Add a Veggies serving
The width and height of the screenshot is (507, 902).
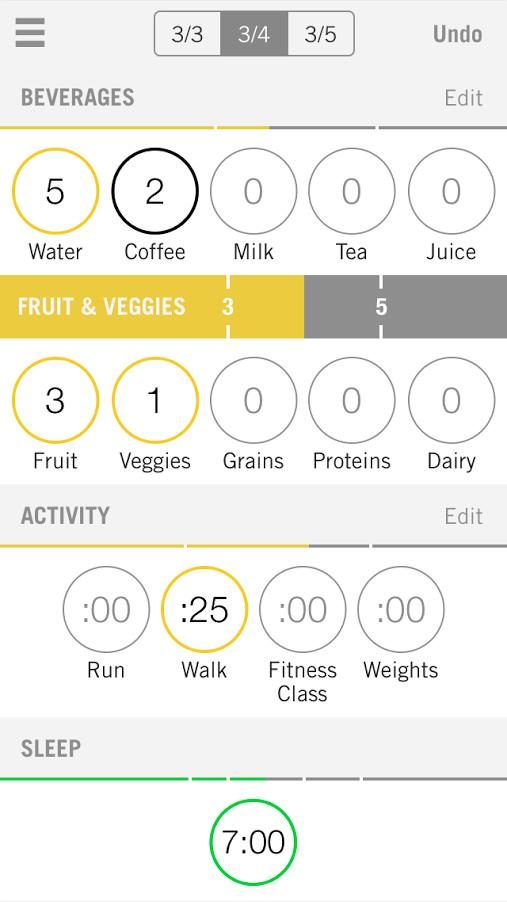[155, 400]
